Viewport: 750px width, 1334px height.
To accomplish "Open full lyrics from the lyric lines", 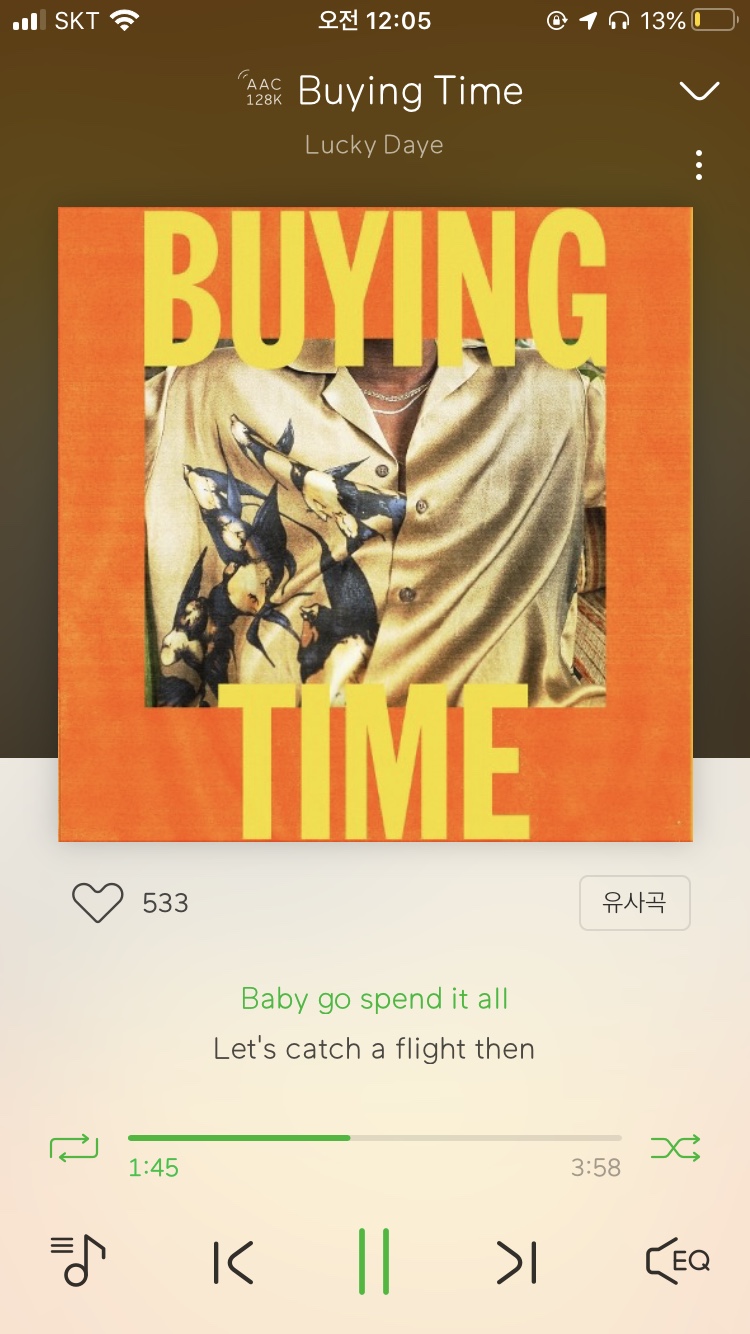I will (374, 1023).
